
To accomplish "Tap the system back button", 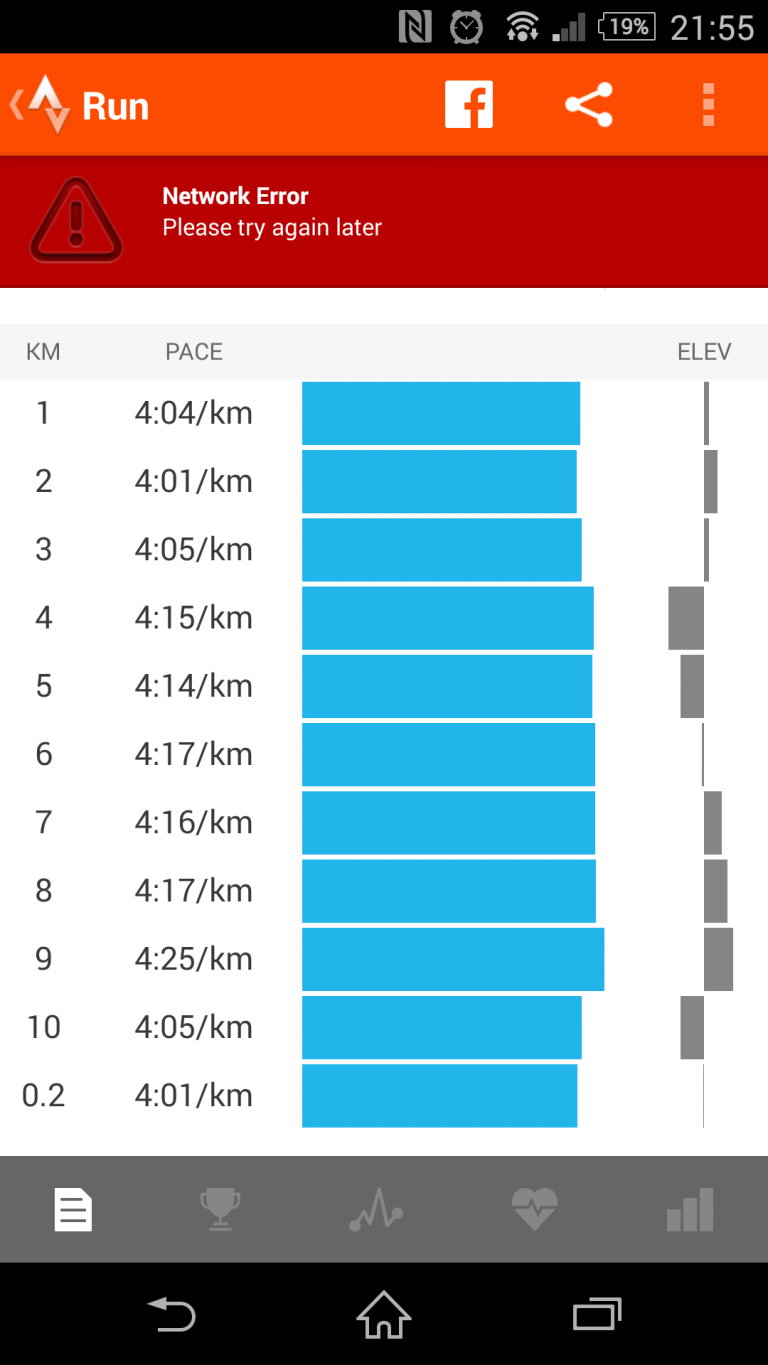I will click(x=171, y=1314).
